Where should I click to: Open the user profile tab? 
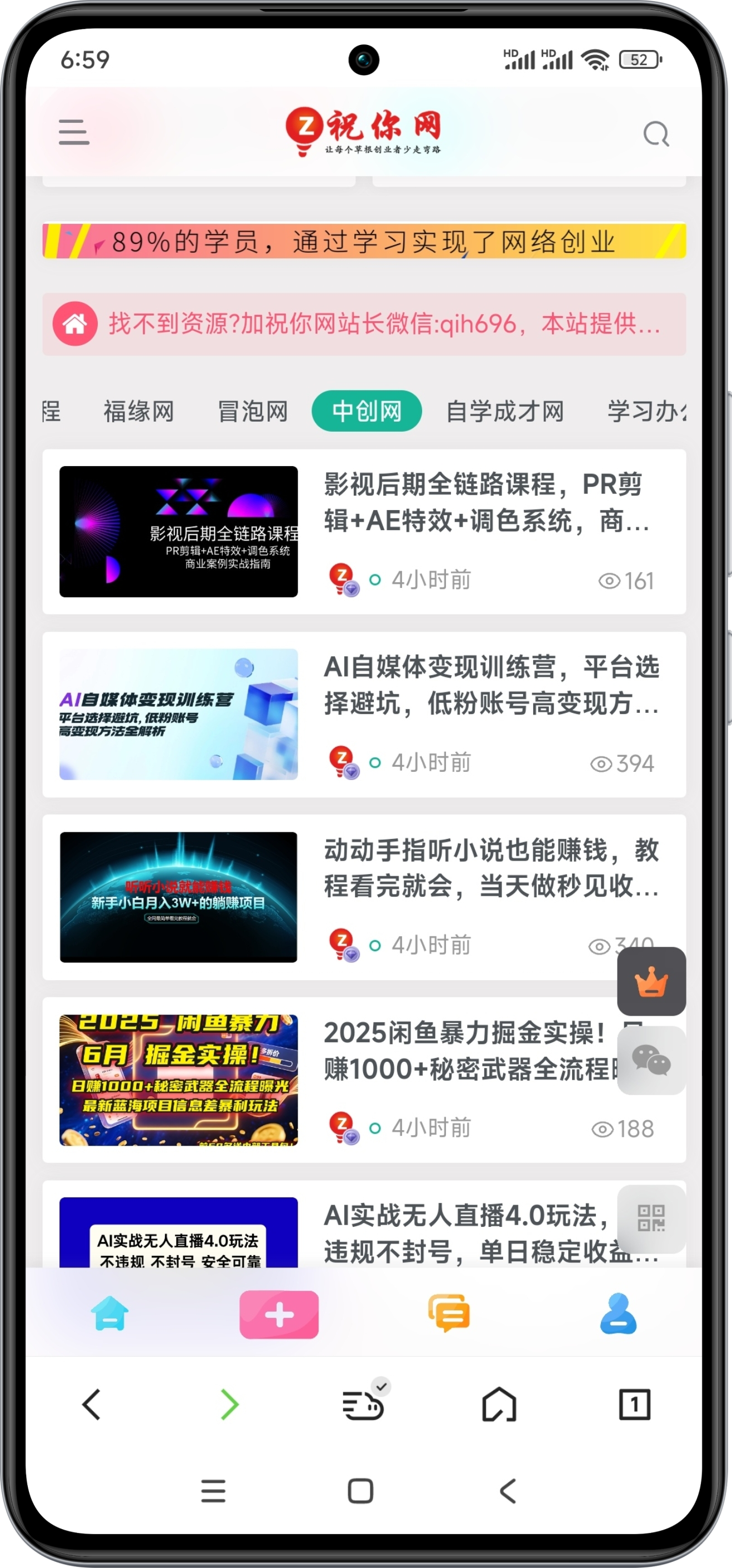tap(618, 1314)
